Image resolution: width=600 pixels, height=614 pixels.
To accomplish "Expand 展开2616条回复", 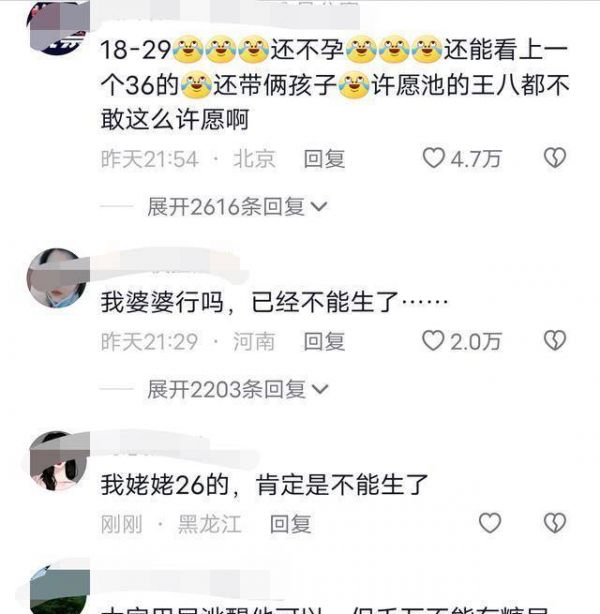I will (x=237, y=207).
